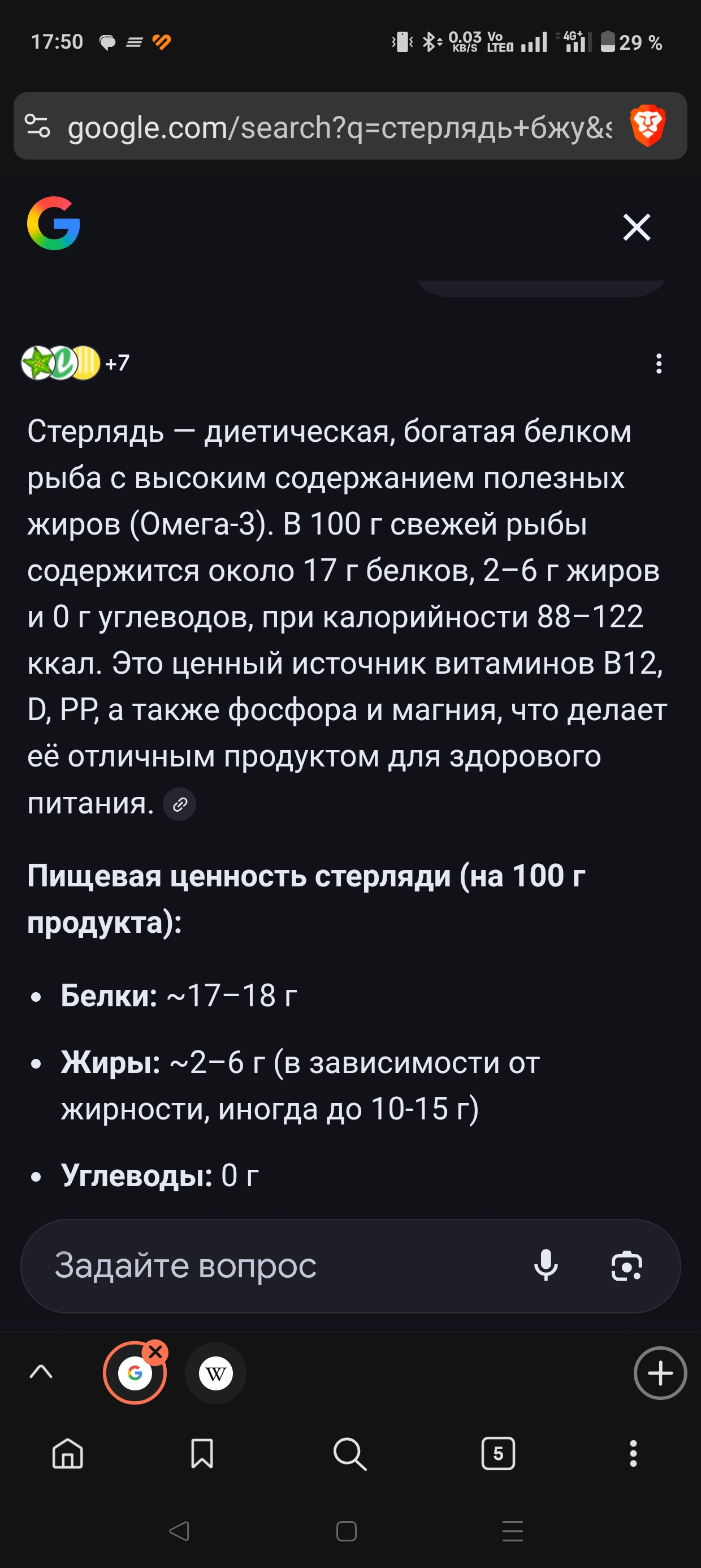
Task: Expand the tab strip with up chevron
Action: pyautogui.click(x=41, y=1372)
